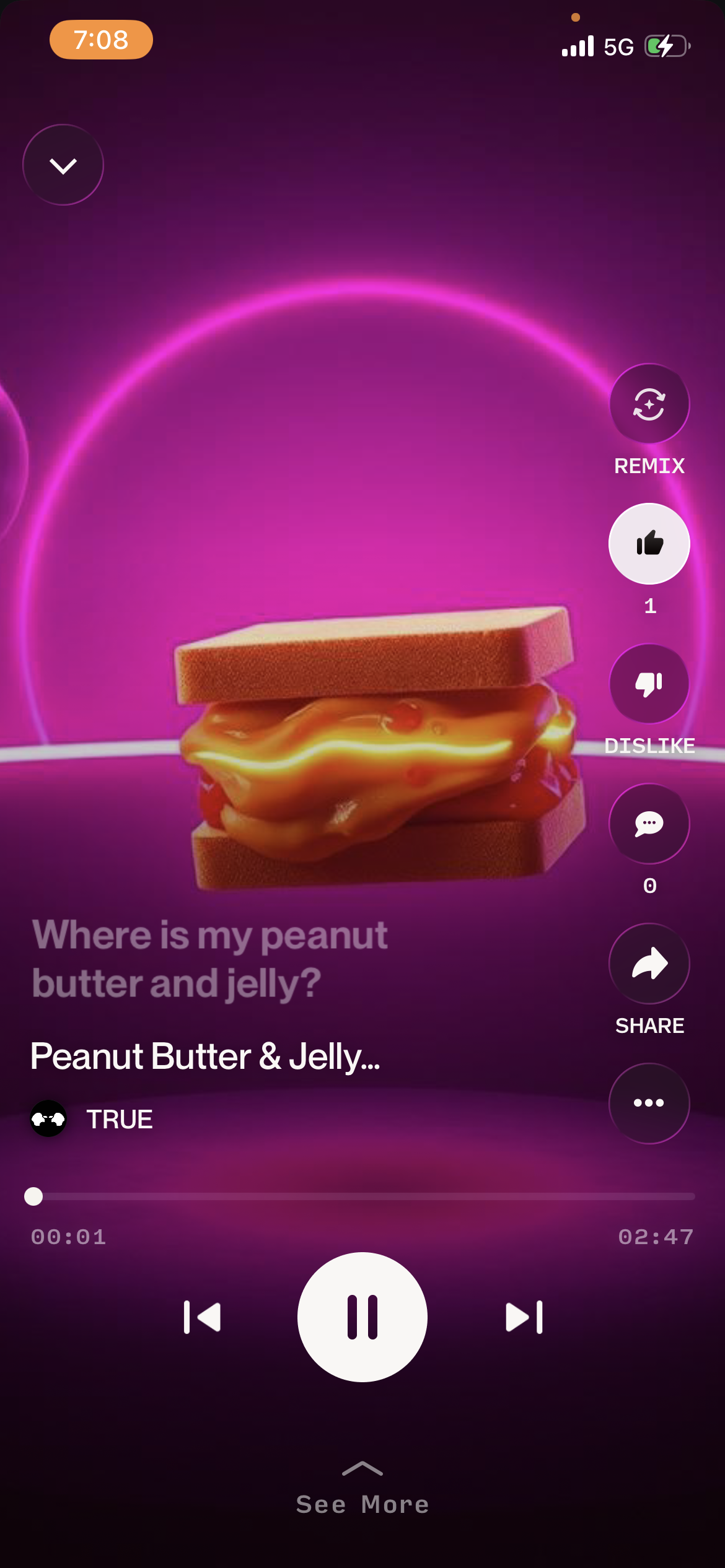Screen dimensions: 725x1568
Task: Tap the Remix icon
Action: pos(649,404)
